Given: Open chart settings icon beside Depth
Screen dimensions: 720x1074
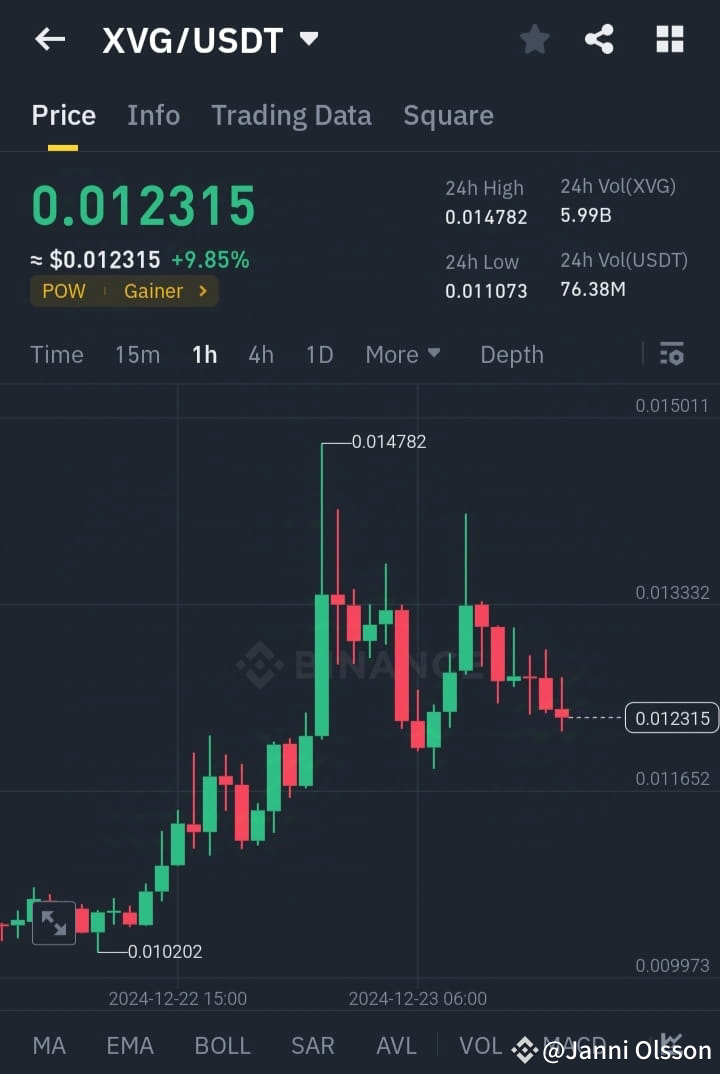Looking at the screenshot, I should [671, 354].
